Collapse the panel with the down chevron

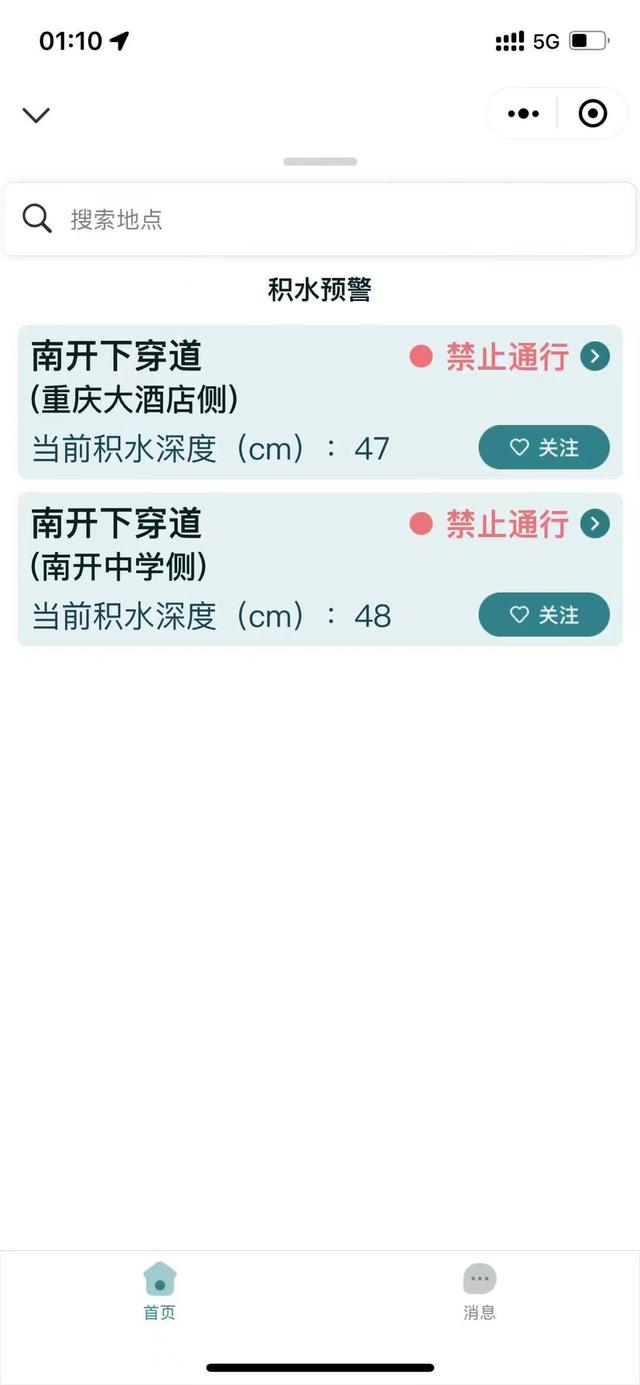(x=36, y=115)
